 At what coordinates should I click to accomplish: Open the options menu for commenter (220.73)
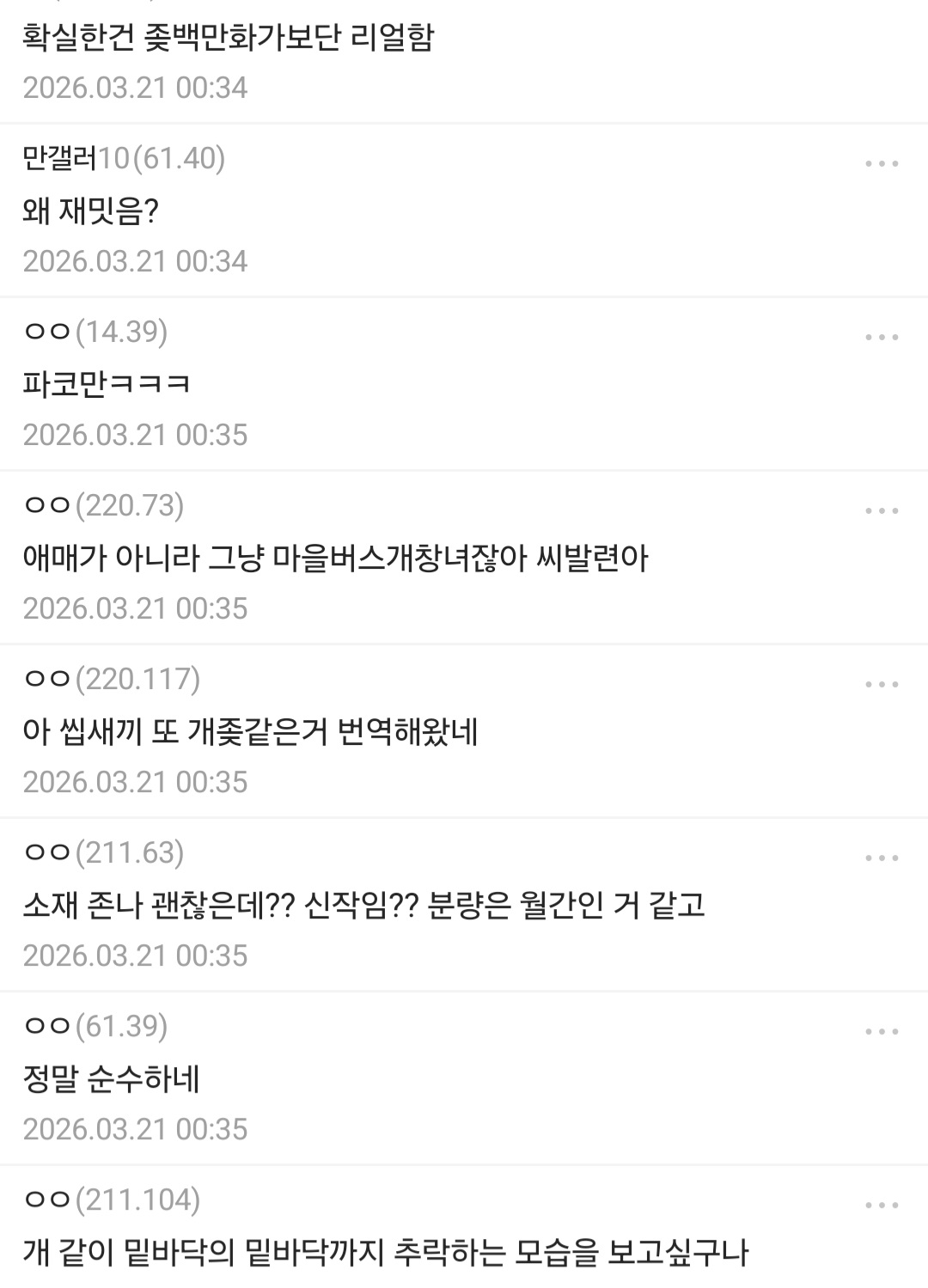coord(882,510)
